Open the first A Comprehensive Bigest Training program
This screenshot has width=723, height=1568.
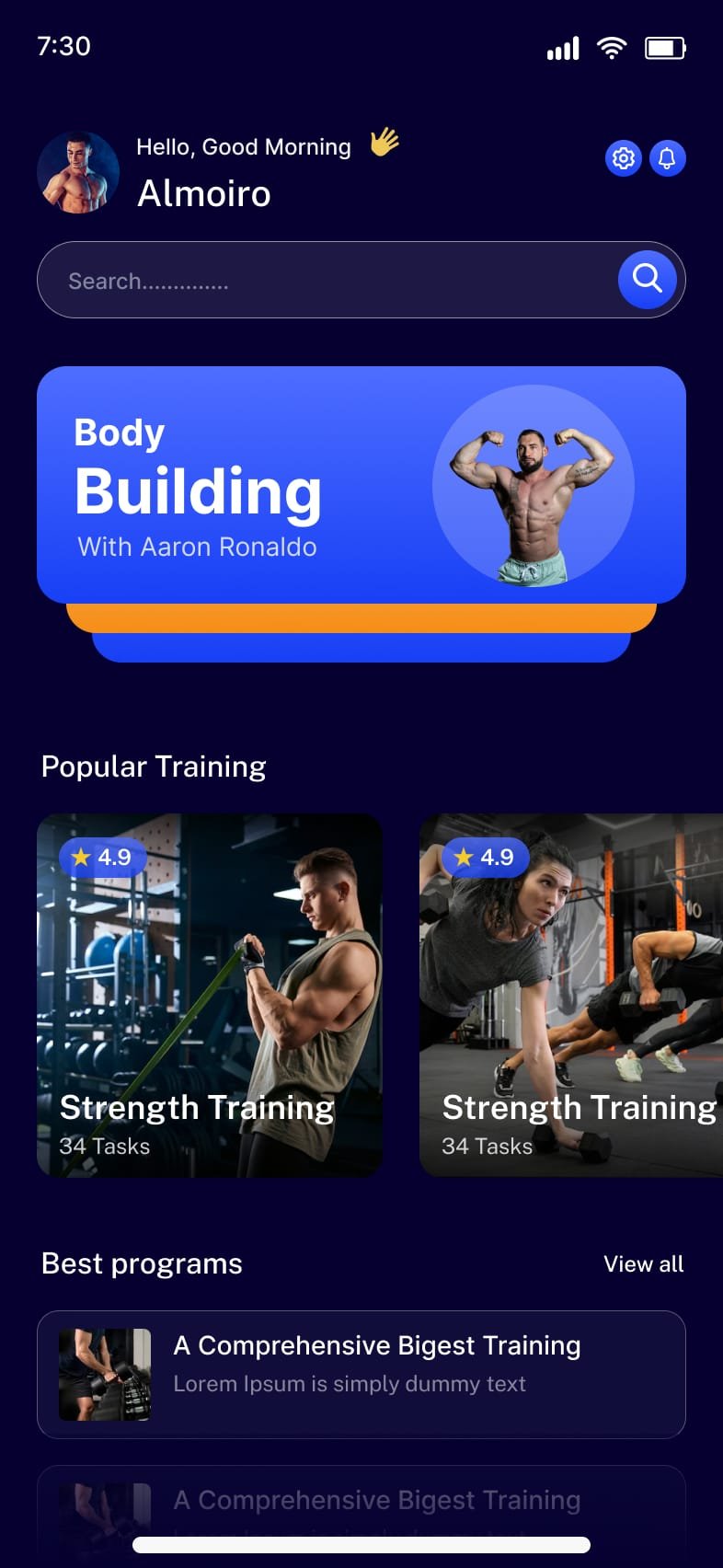tap(361, 1374)
